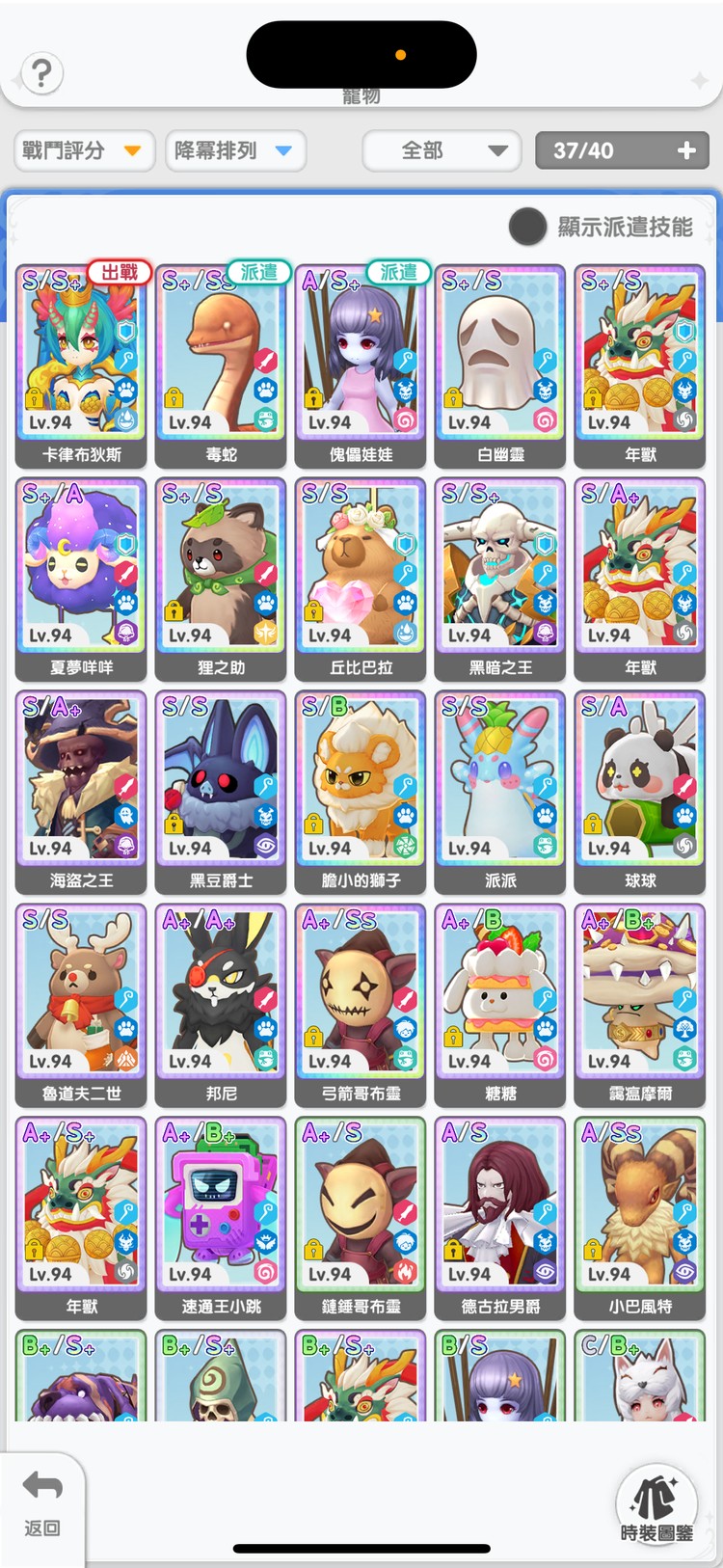Open the question mark help icon

[x=41, y=73]
